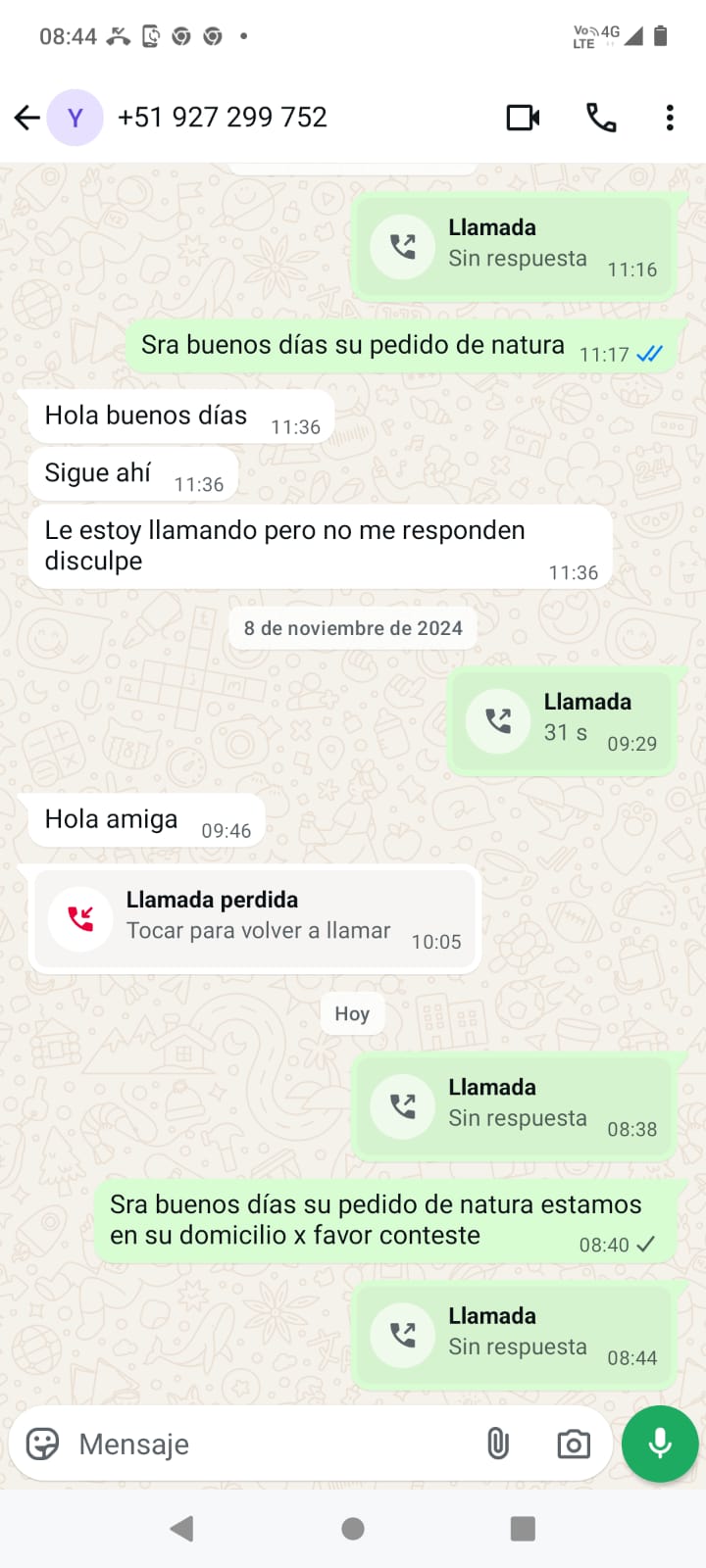Open recent apps from navigation bar

tap(523, 1529)
